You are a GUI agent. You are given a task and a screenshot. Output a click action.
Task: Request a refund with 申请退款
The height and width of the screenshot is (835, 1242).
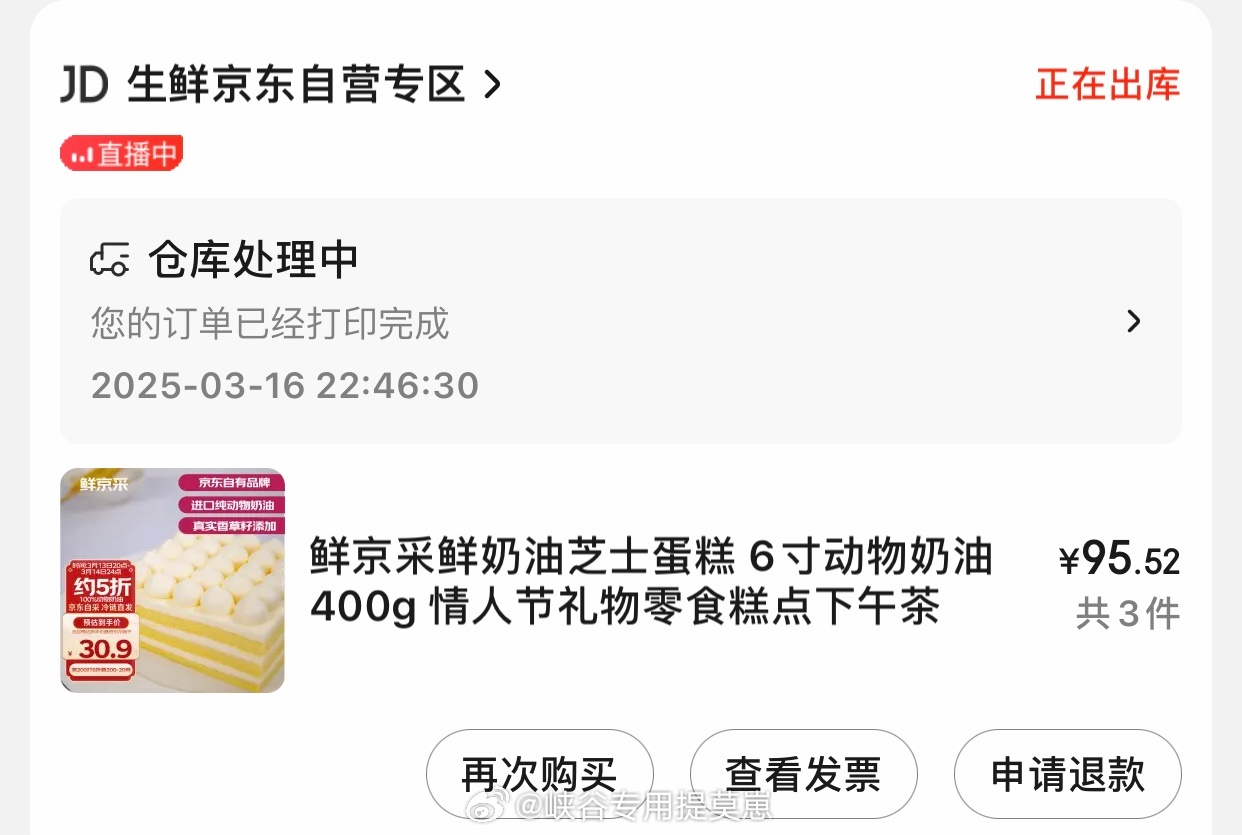1067,775
